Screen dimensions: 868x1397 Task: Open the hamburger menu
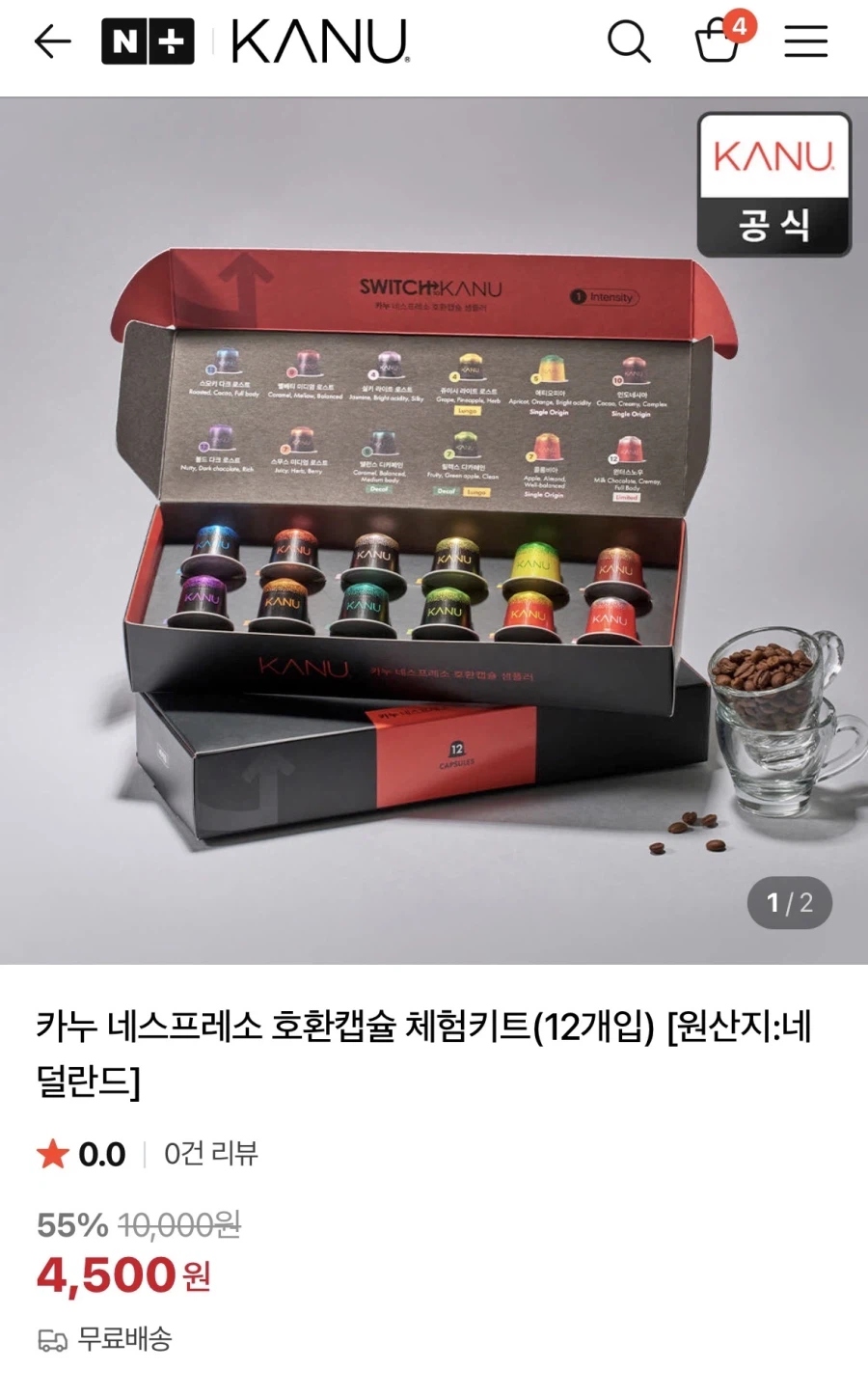pos(805,41)
